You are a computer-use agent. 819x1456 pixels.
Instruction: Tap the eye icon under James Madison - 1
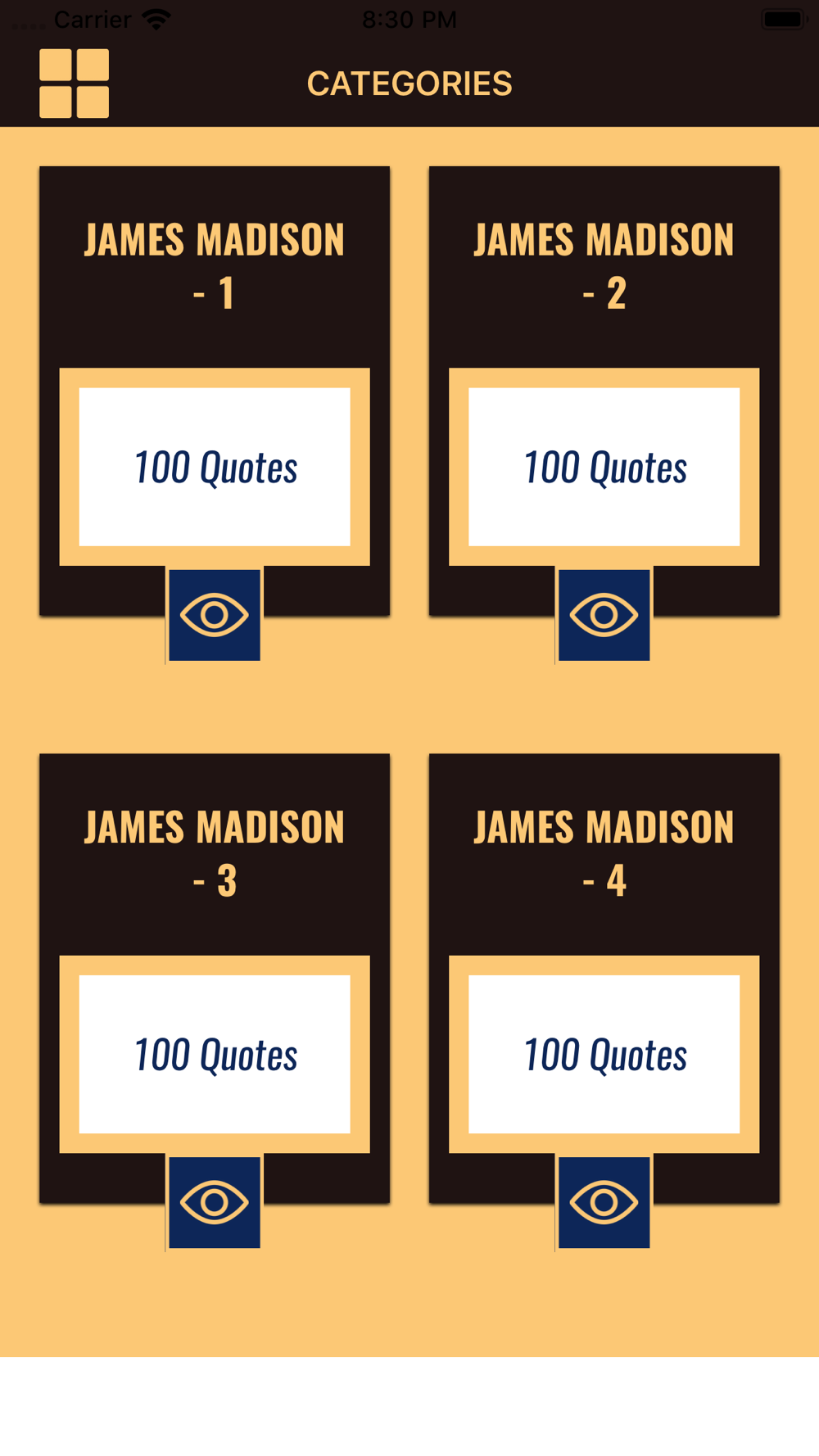[x=215, y=615]
